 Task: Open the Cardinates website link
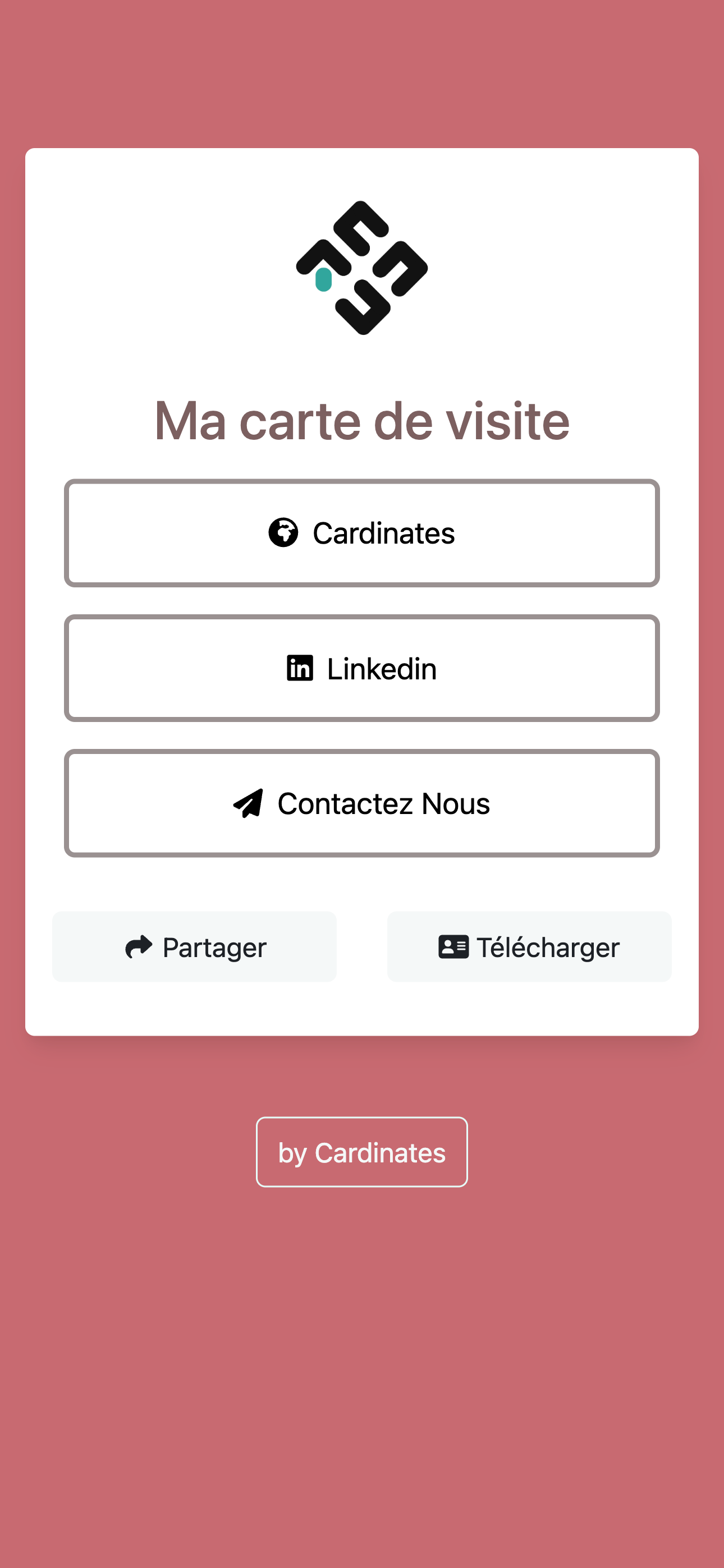361,533
